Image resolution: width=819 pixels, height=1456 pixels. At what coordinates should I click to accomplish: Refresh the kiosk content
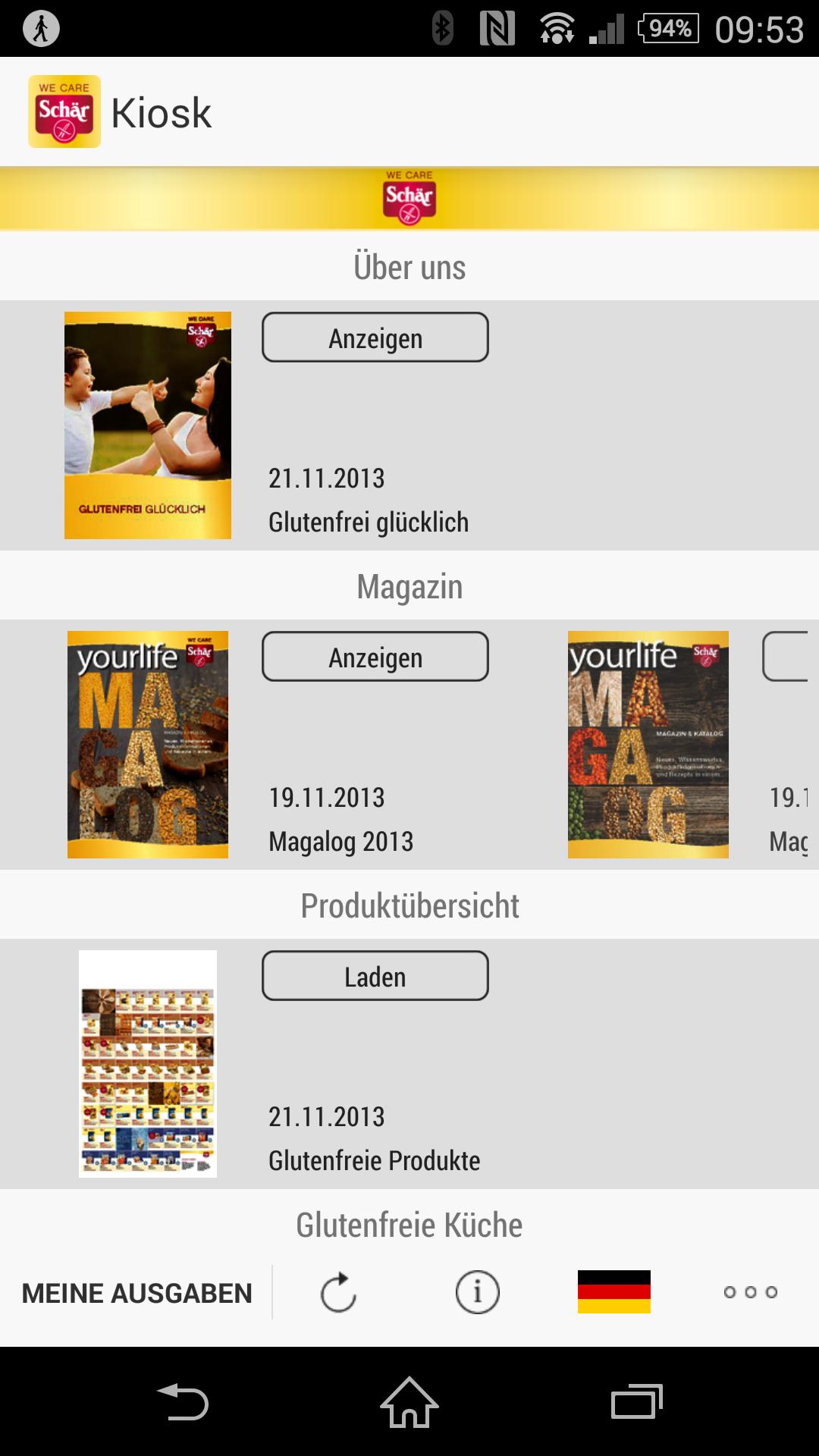click(x=338, y=1292)
